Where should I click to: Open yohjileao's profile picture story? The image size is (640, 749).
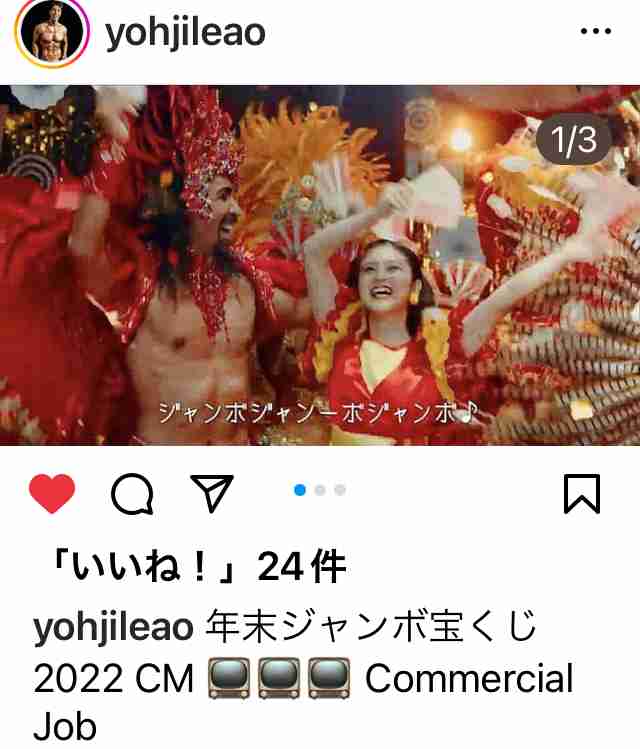click(51, 34)
